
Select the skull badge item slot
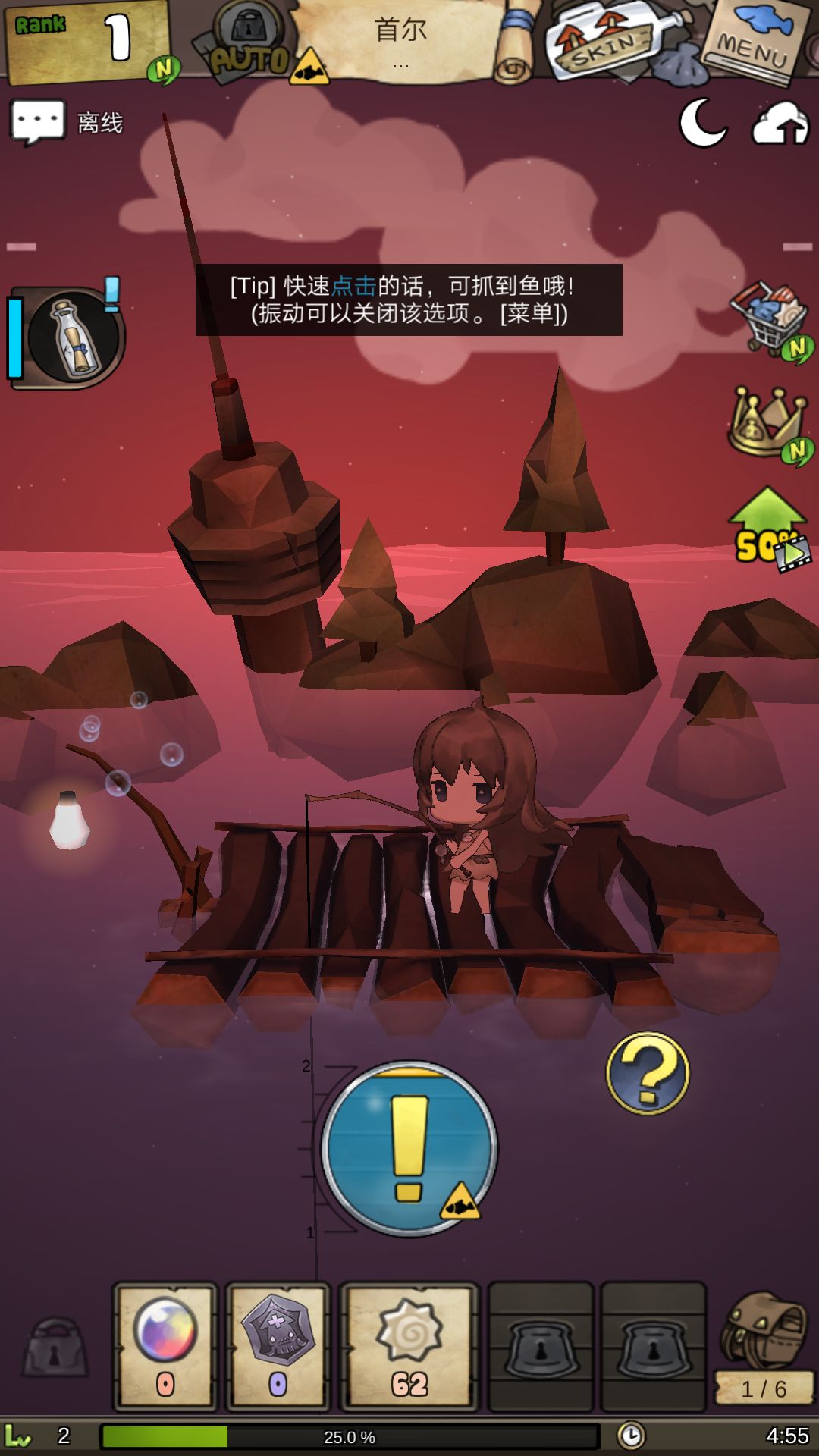(x=278, y=1347)
